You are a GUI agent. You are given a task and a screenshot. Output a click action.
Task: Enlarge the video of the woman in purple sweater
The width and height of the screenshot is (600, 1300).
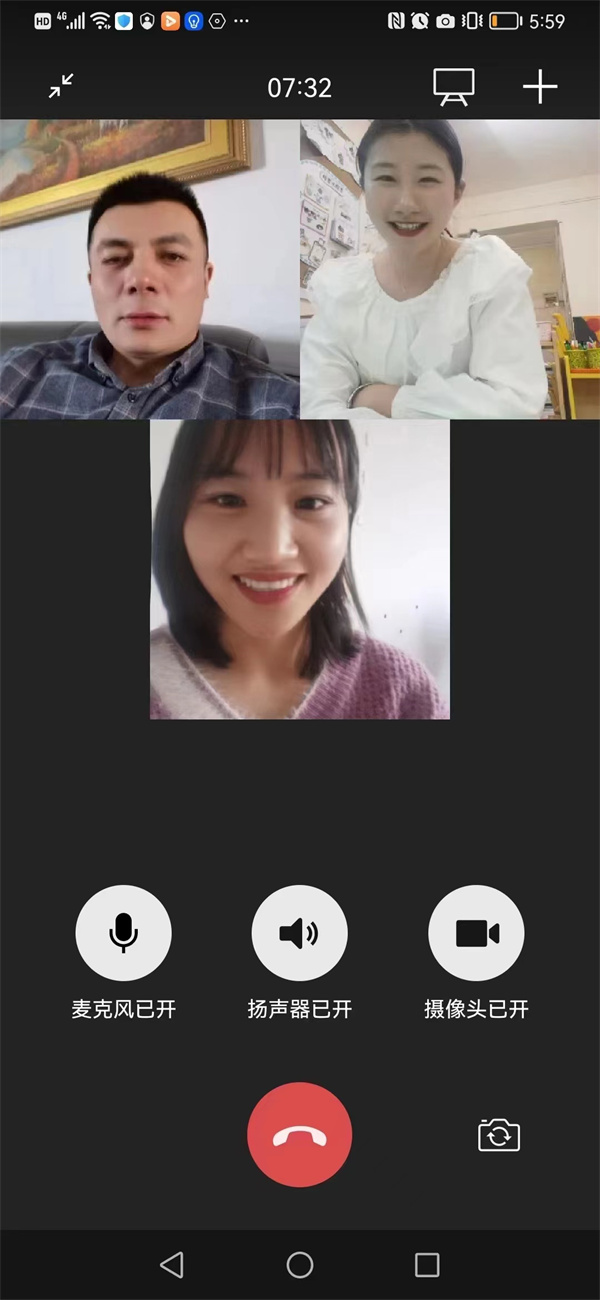point(300,569)
